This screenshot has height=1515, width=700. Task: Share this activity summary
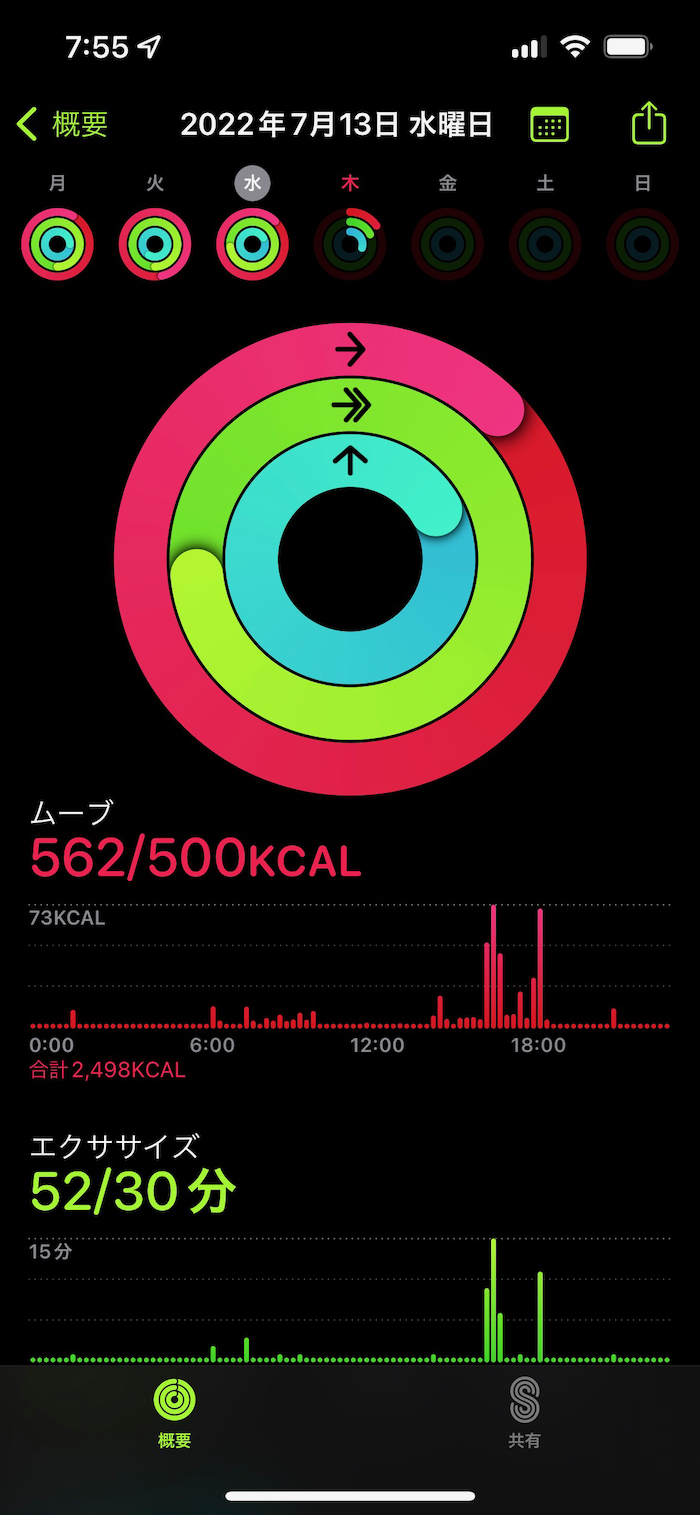click(x=648, y=124)
